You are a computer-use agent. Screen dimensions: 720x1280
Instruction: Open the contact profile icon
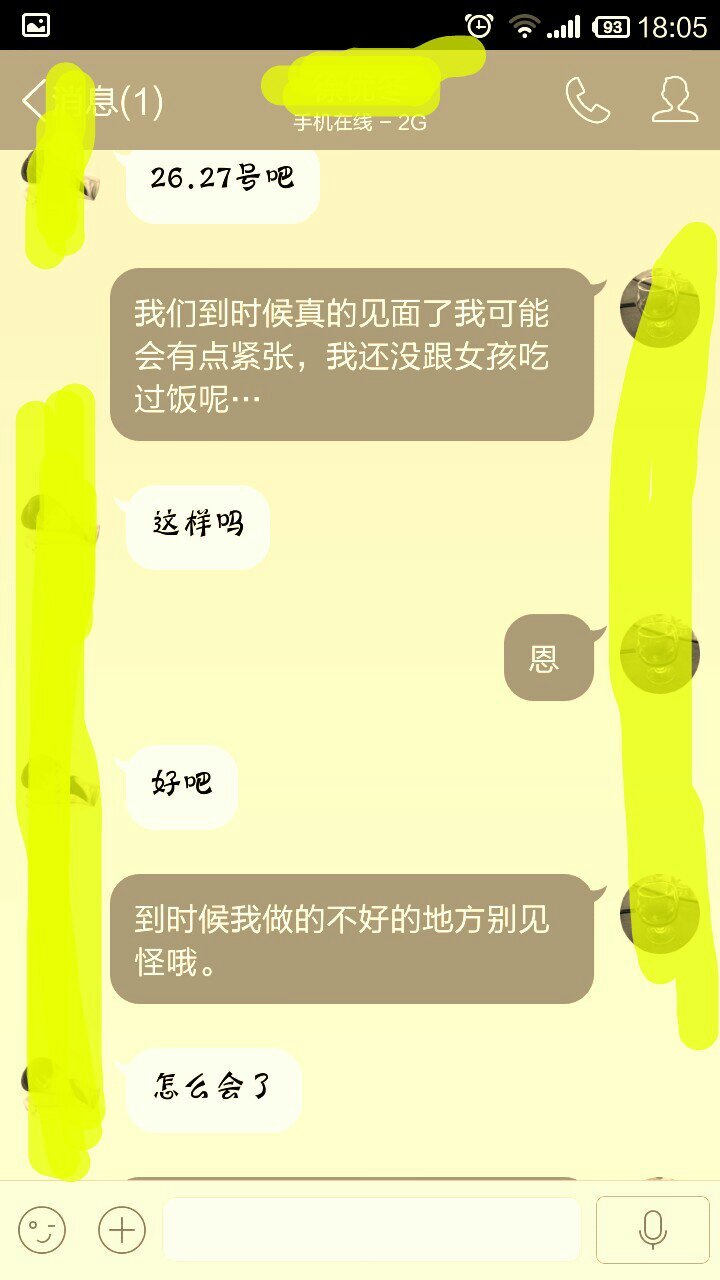(675, 100)
